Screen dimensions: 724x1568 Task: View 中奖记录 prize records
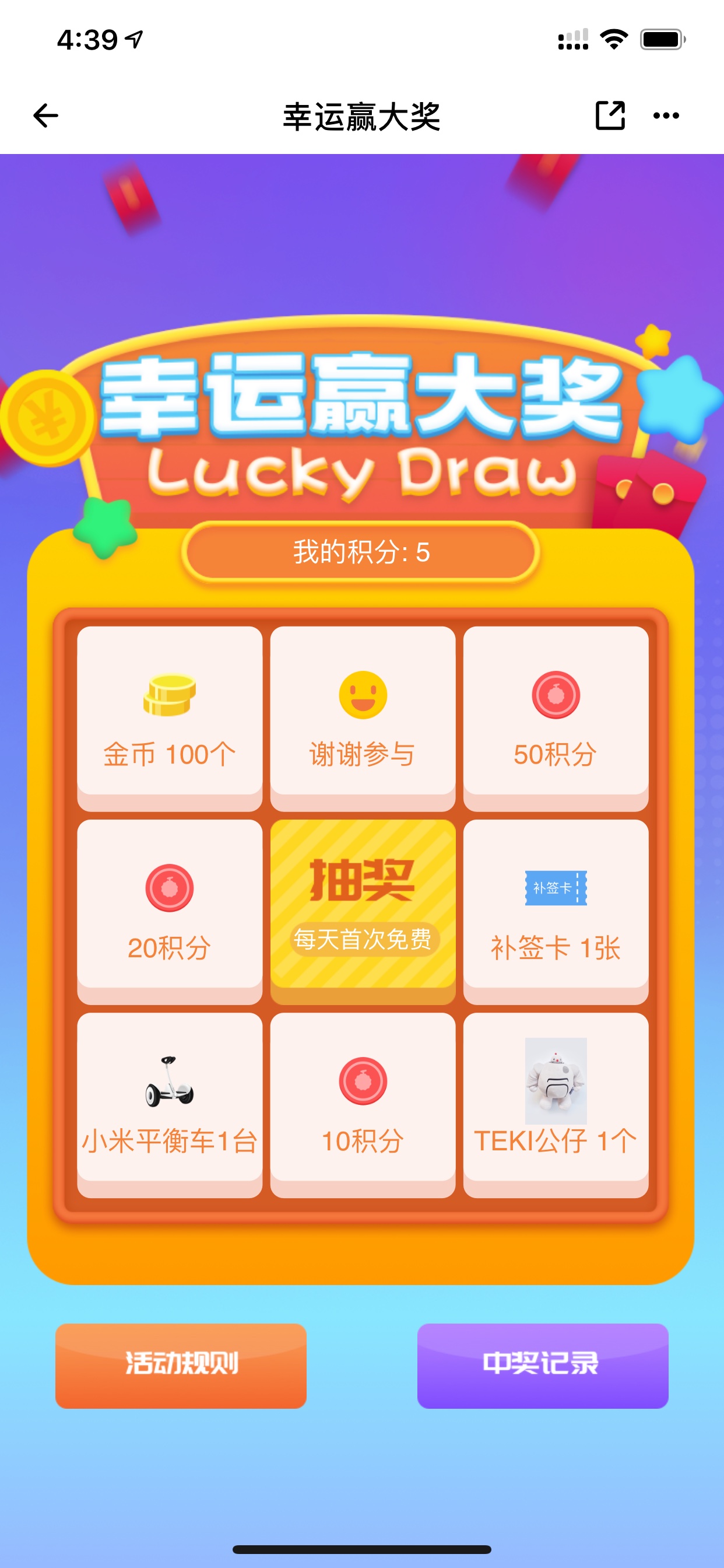pos(543,1366)
